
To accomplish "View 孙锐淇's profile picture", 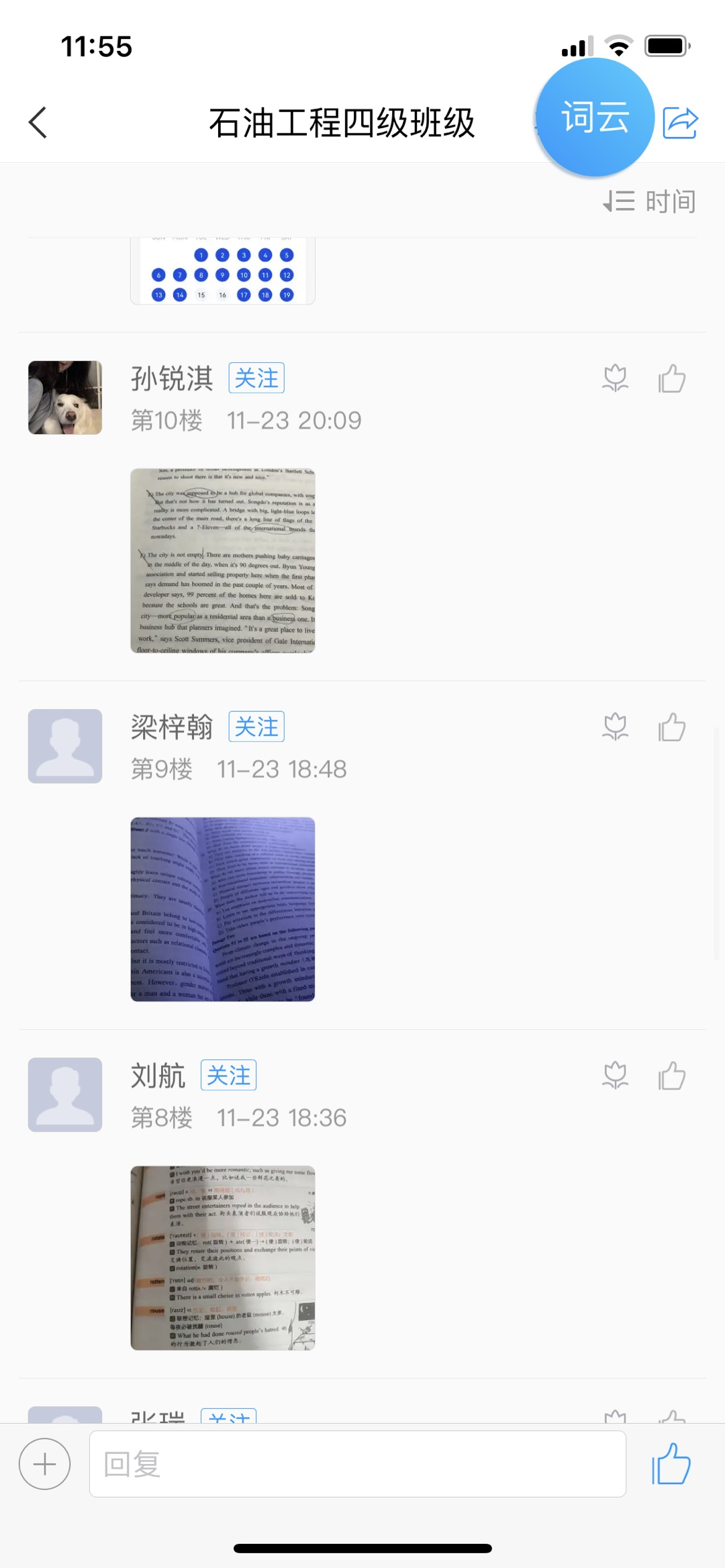I will tap(65, 397).
